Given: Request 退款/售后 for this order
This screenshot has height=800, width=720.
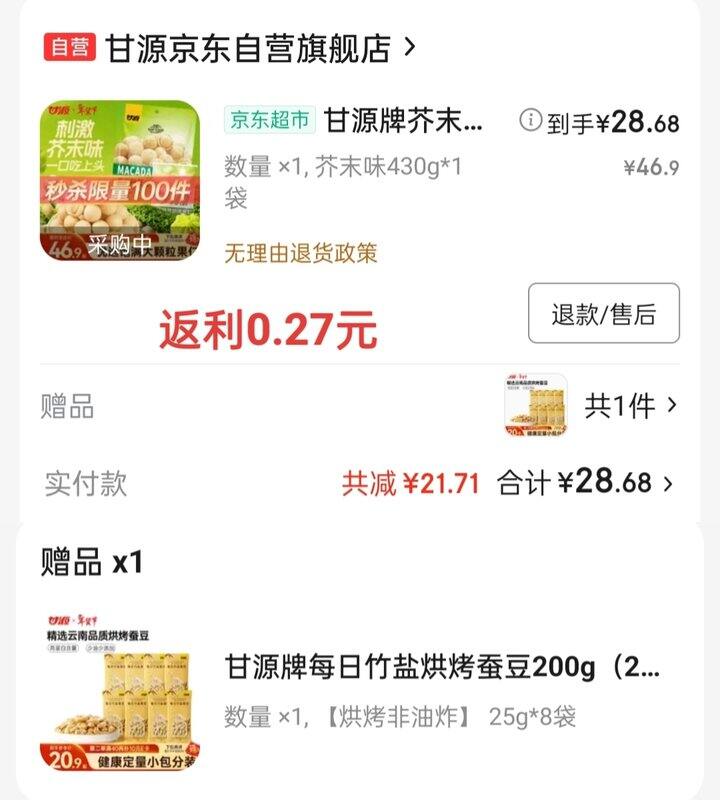Looking at the screenshot, I should coord(603,314).
